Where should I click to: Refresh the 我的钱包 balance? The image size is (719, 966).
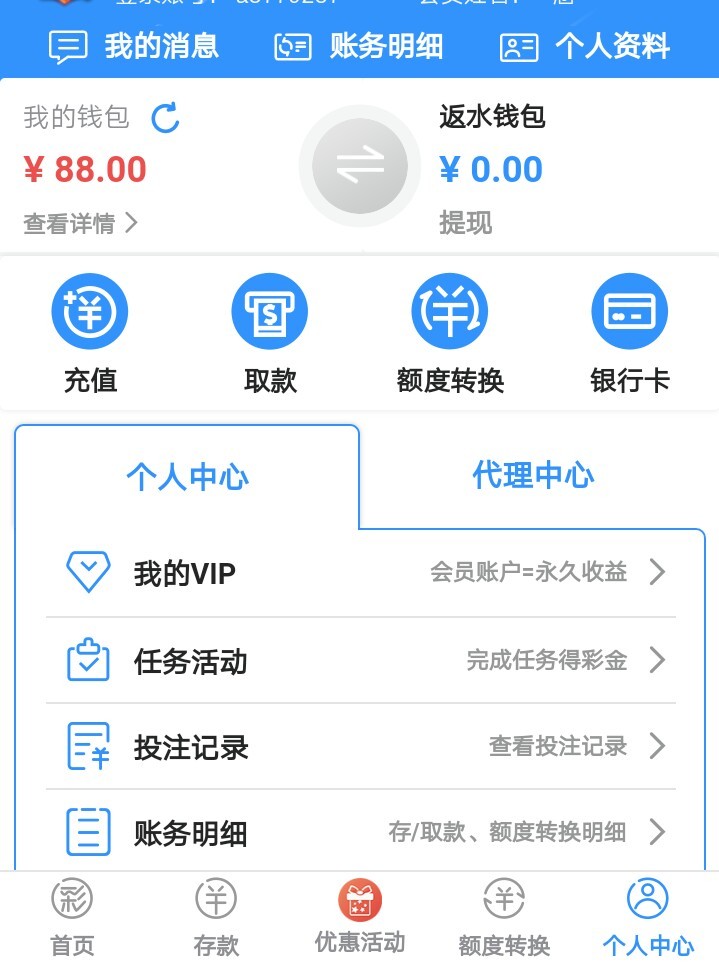pos(165,118)
